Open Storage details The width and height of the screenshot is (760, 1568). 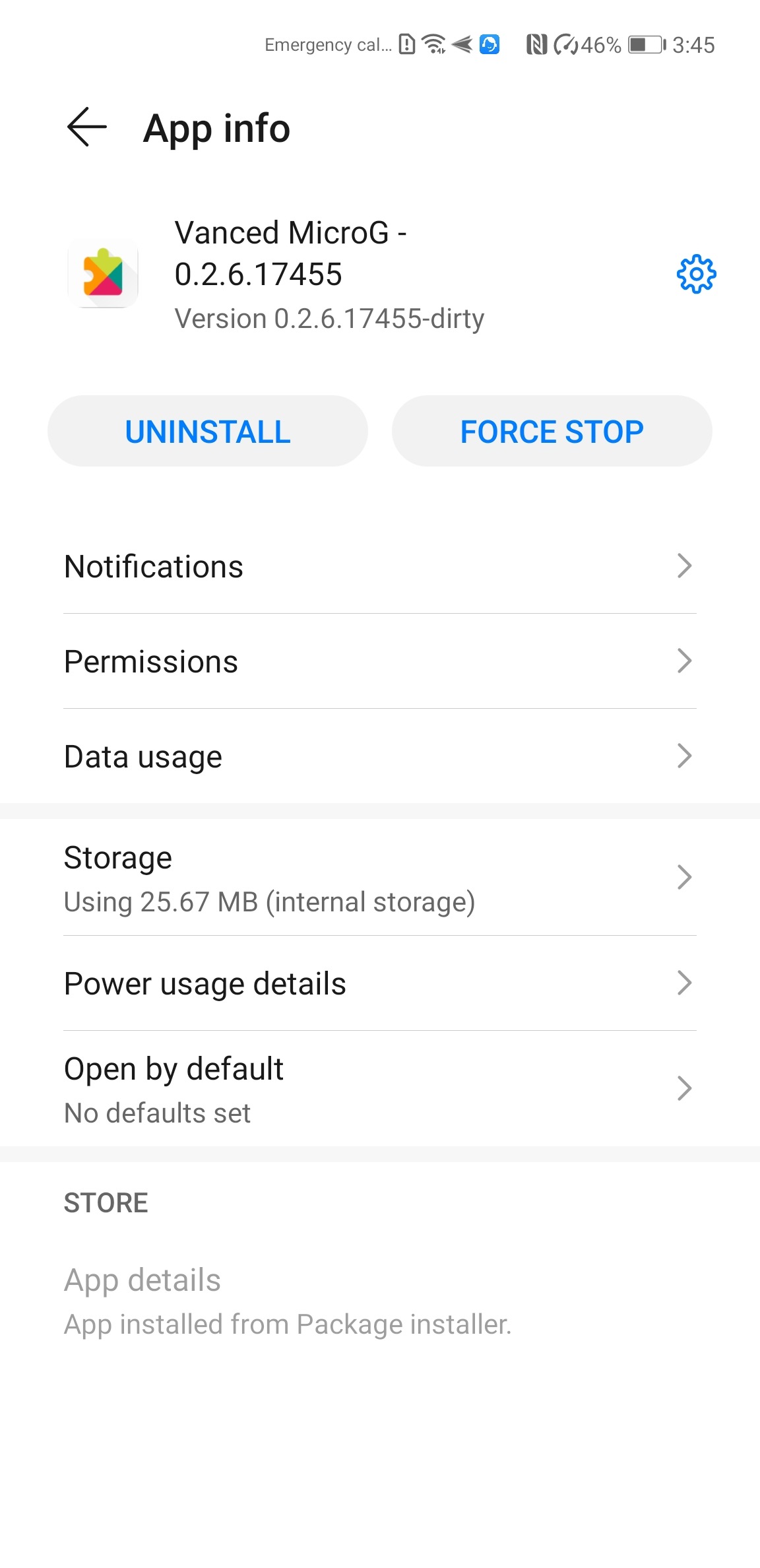(379, 878)
